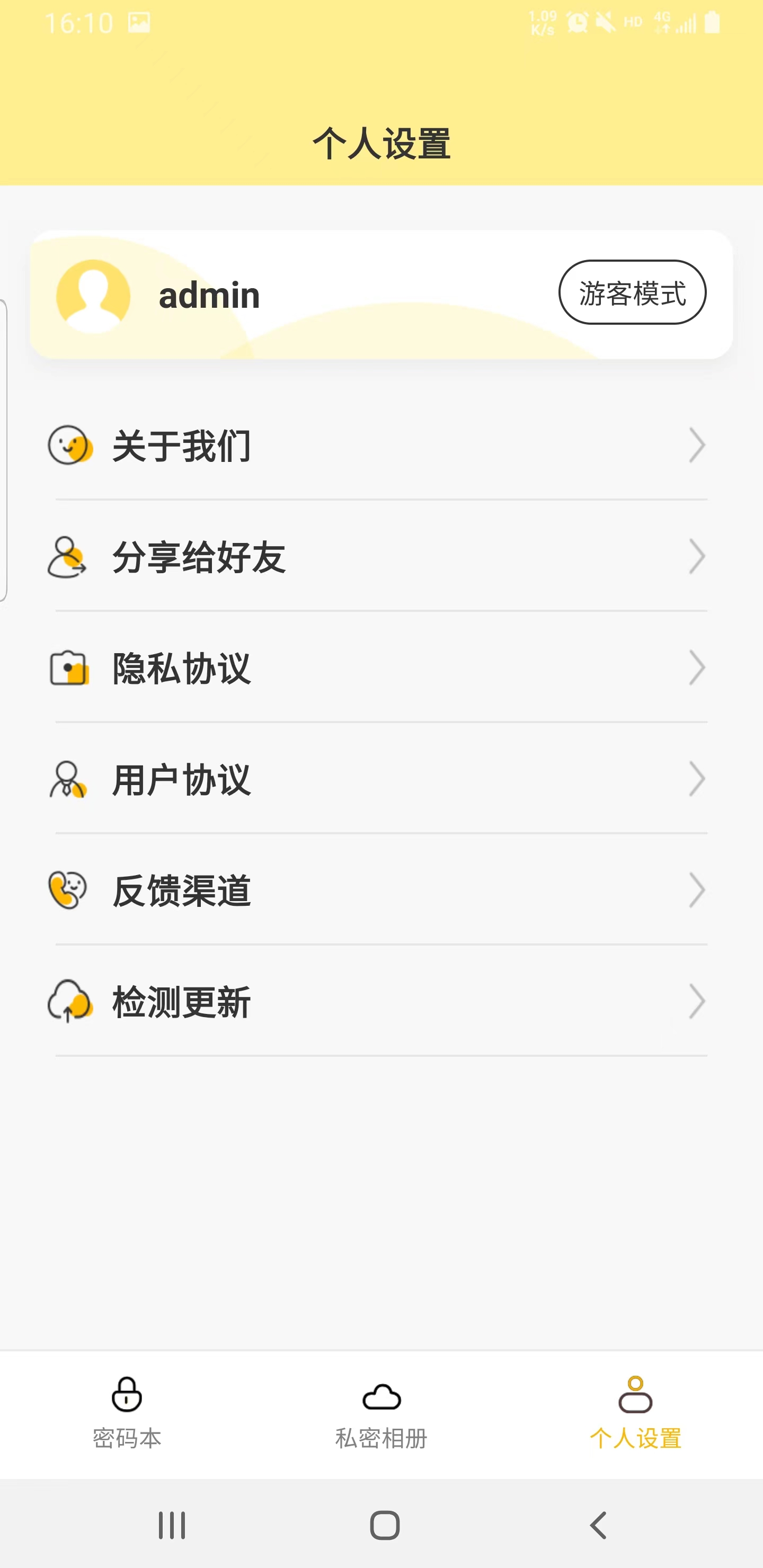
Task: Click the 反馈渠道 phone icon
Action: [68, 890]
